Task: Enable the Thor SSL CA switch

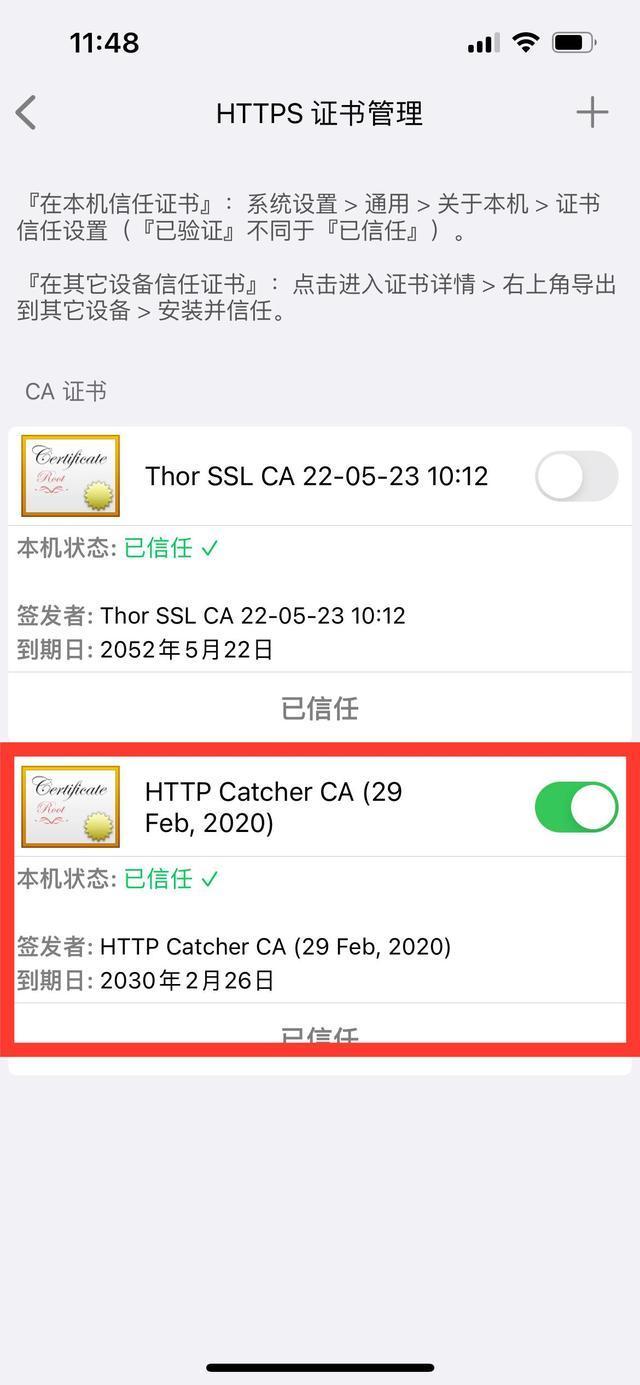Action: [x=576, y=476]
